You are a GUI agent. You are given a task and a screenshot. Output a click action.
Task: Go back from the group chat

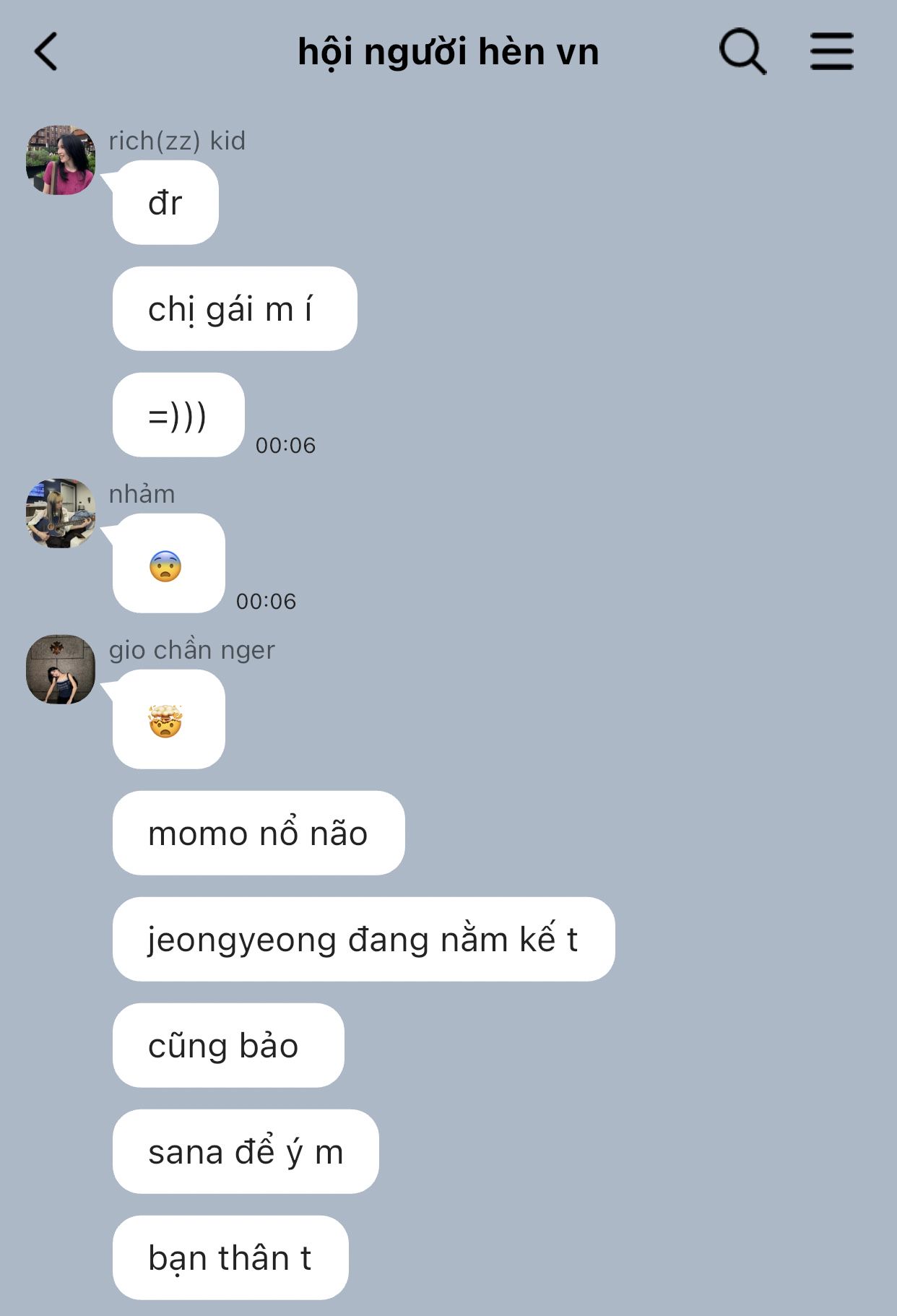[46, 52]
